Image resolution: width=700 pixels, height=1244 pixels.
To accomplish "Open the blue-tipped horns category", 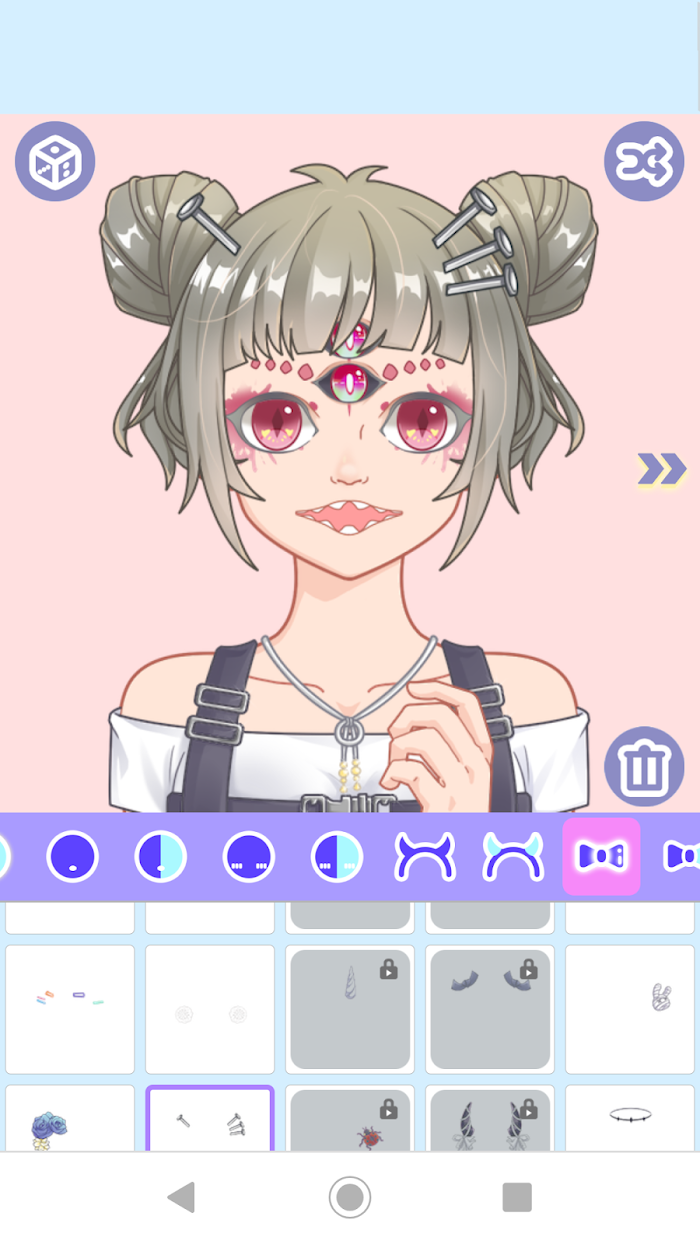I will click(513, 857).
